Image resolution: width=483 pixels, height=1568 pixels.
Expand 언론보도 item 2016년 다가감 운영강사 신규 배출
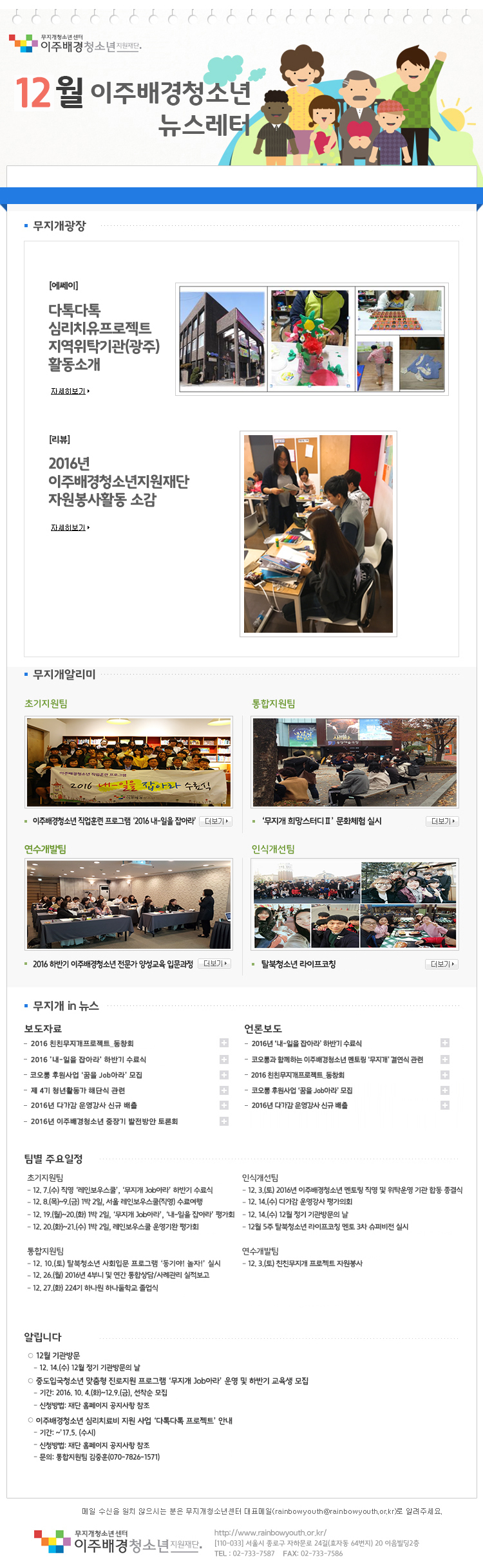point(445,1105)
